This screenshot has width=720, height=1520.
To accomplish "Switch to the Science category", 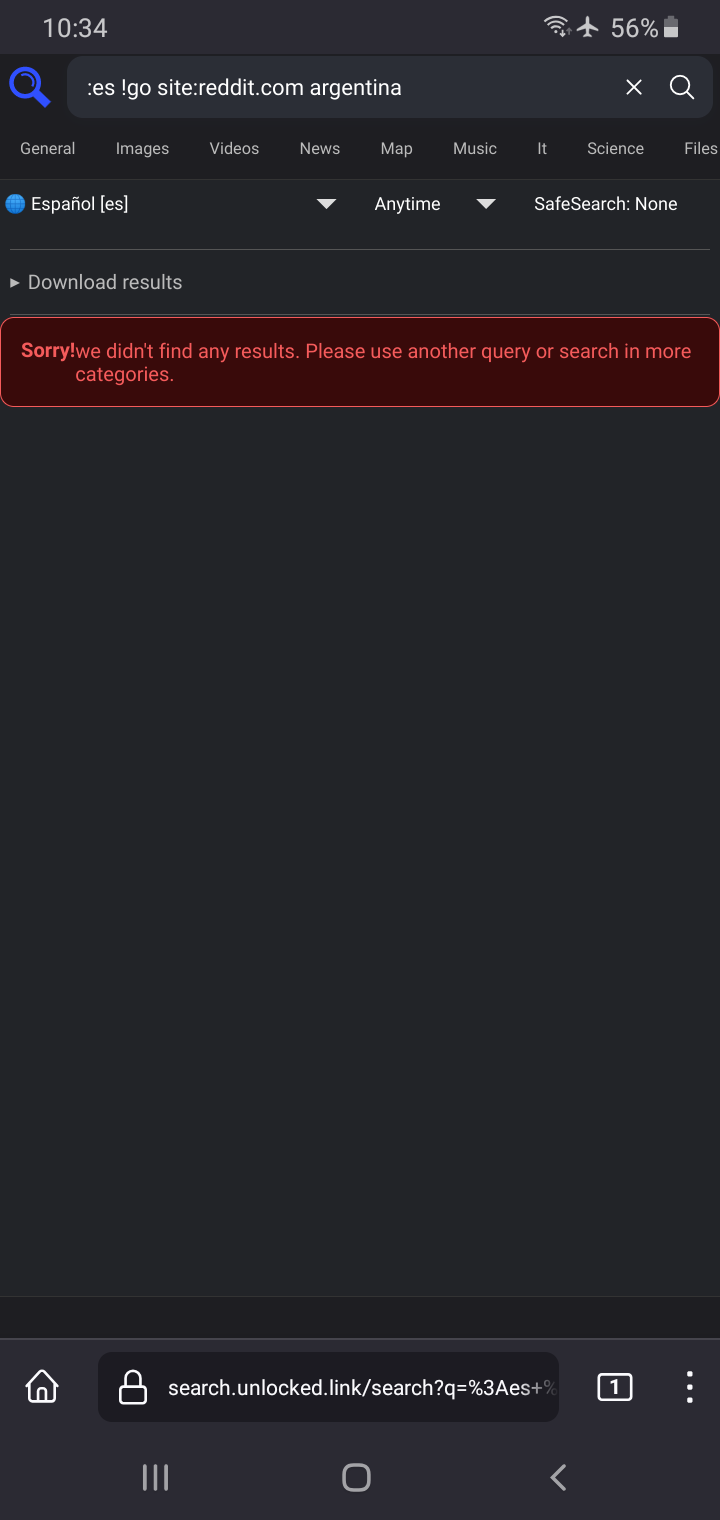I will [615, 148].
